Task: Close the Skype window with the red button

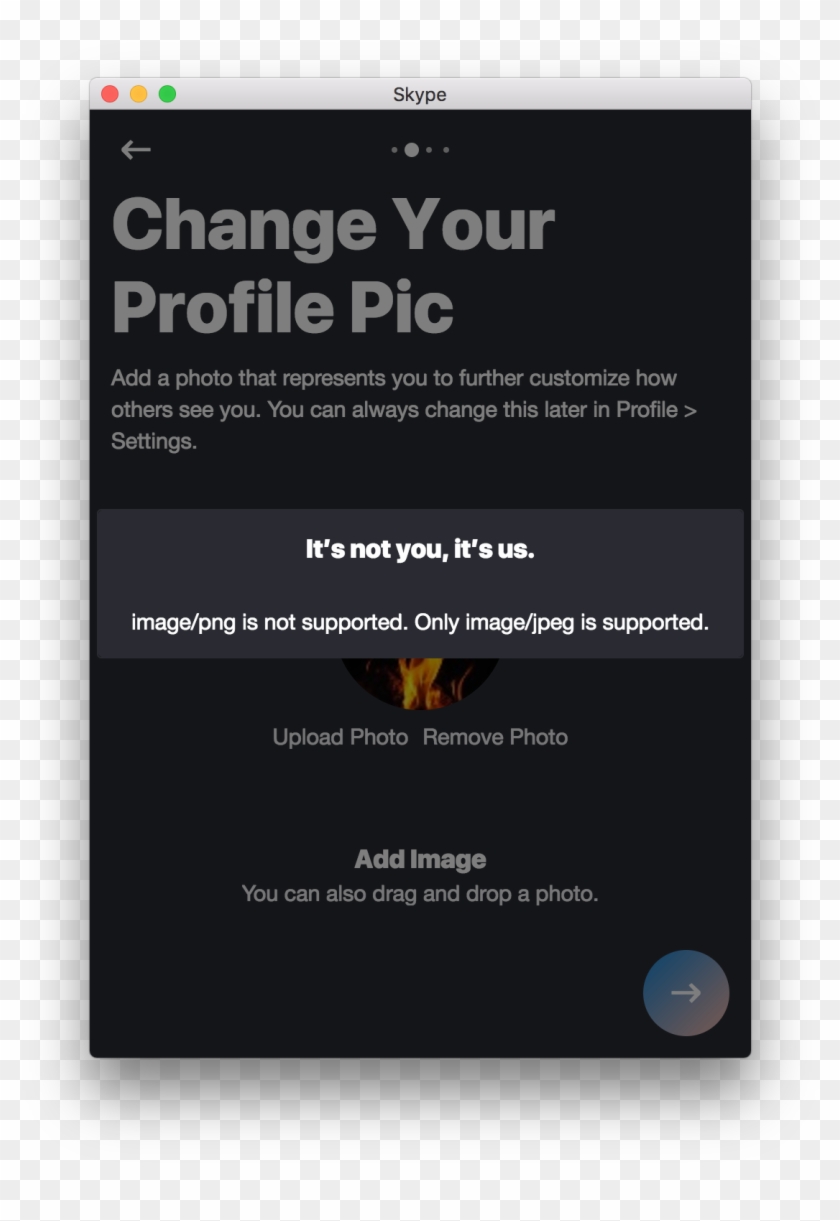Action: pos(110,94)
